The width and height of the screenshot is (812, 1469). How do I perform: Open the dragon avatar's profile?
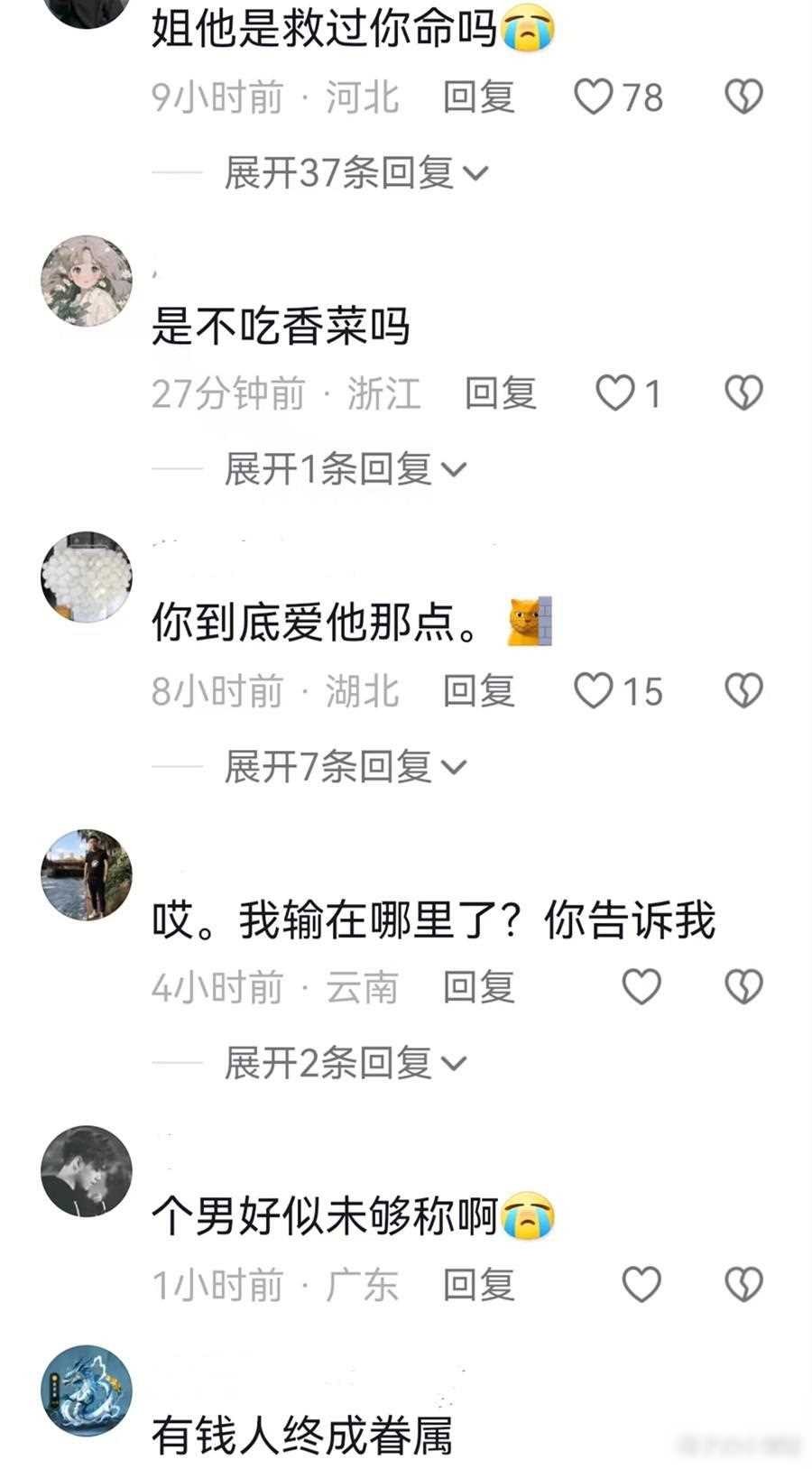(87, 1390)
